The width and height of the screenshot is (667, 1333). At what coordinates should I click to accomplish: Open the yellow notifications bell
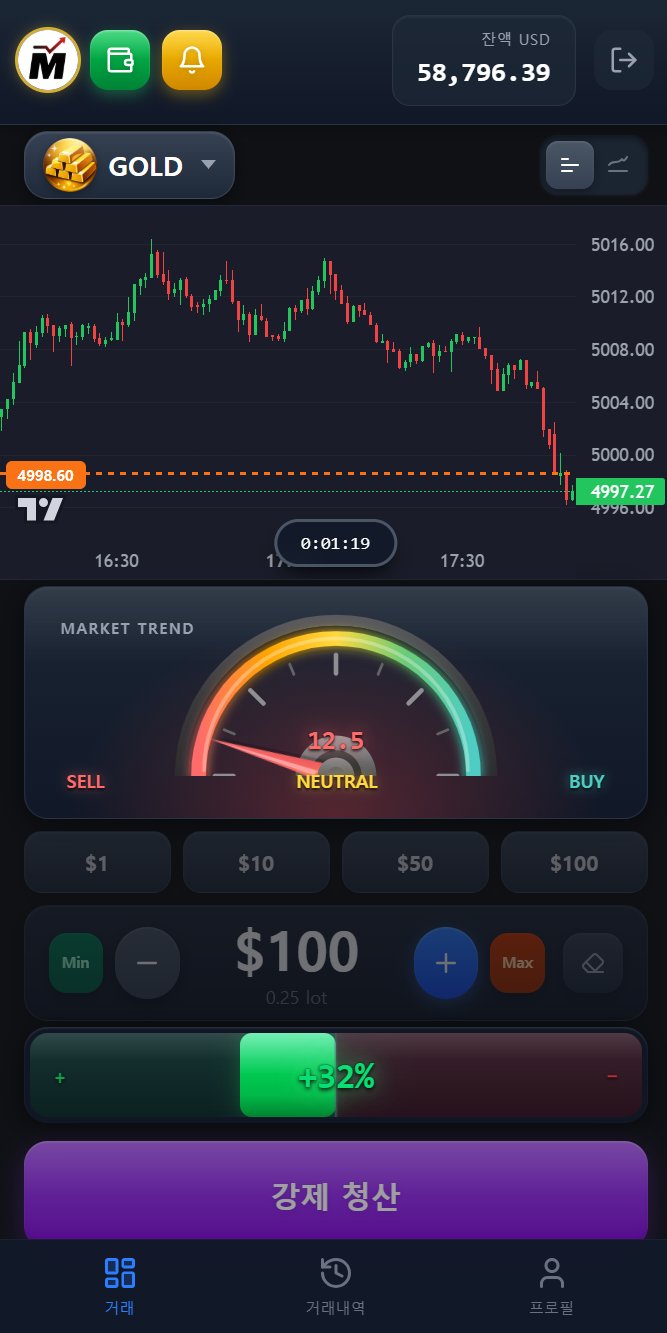tap(192, 60)
